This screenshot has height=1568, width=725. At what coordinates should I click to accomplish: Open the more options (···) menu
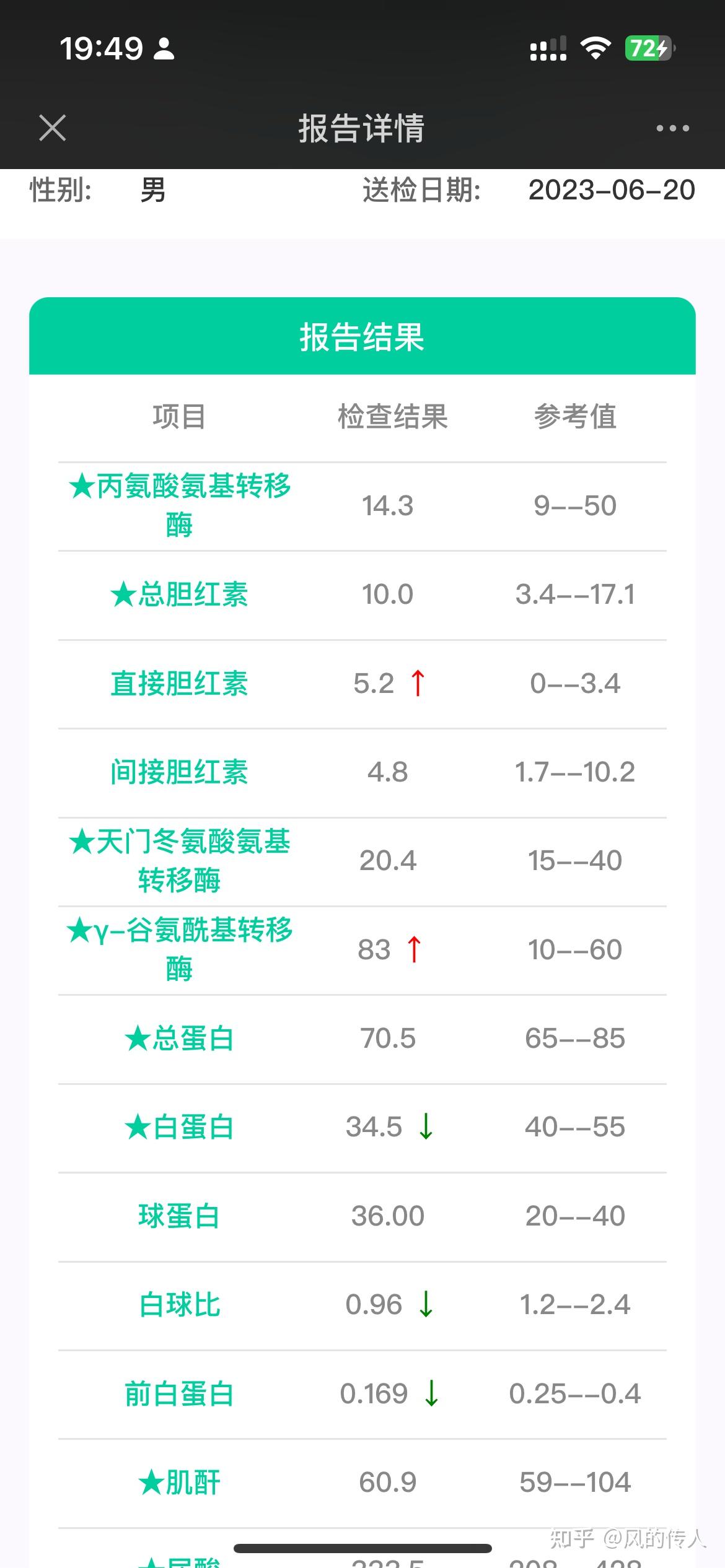click(x=672, y=128)
